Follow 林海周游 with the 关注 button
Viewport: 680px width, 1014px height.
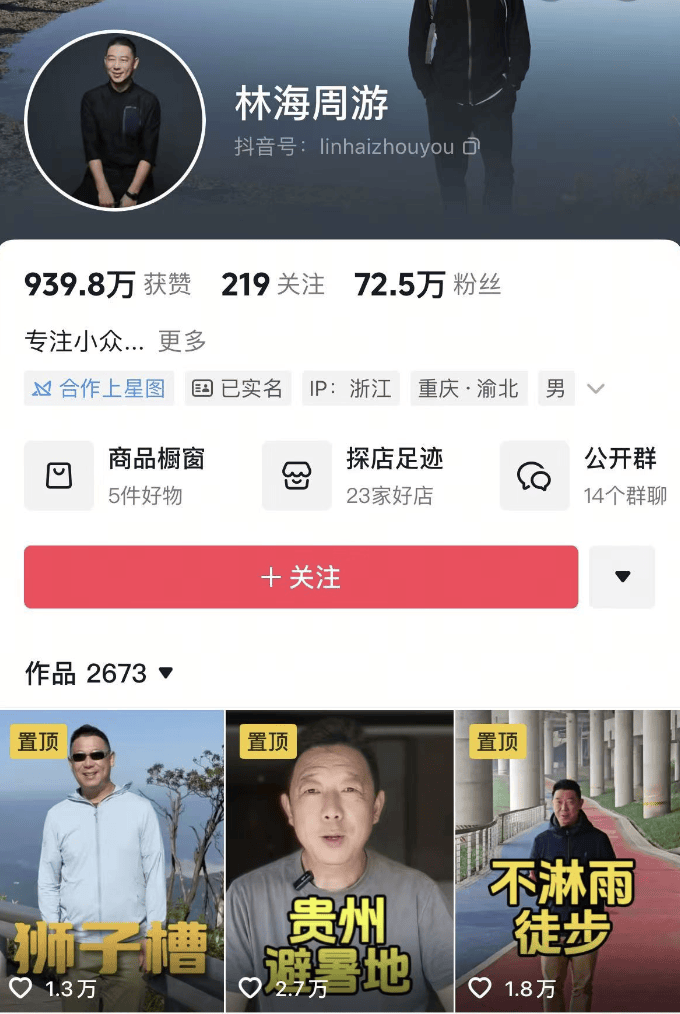point(301,577)
